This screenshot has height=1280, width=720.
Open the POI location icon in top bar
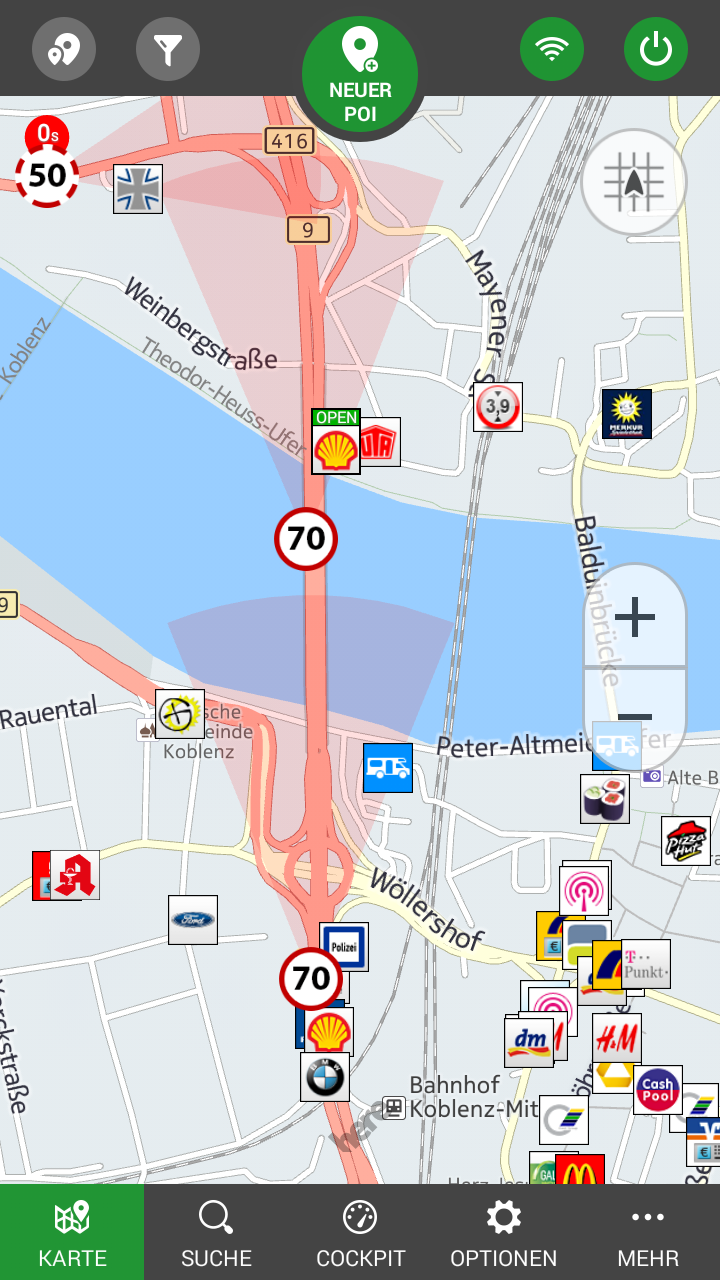pyautogui.click(x=64, y=48)
